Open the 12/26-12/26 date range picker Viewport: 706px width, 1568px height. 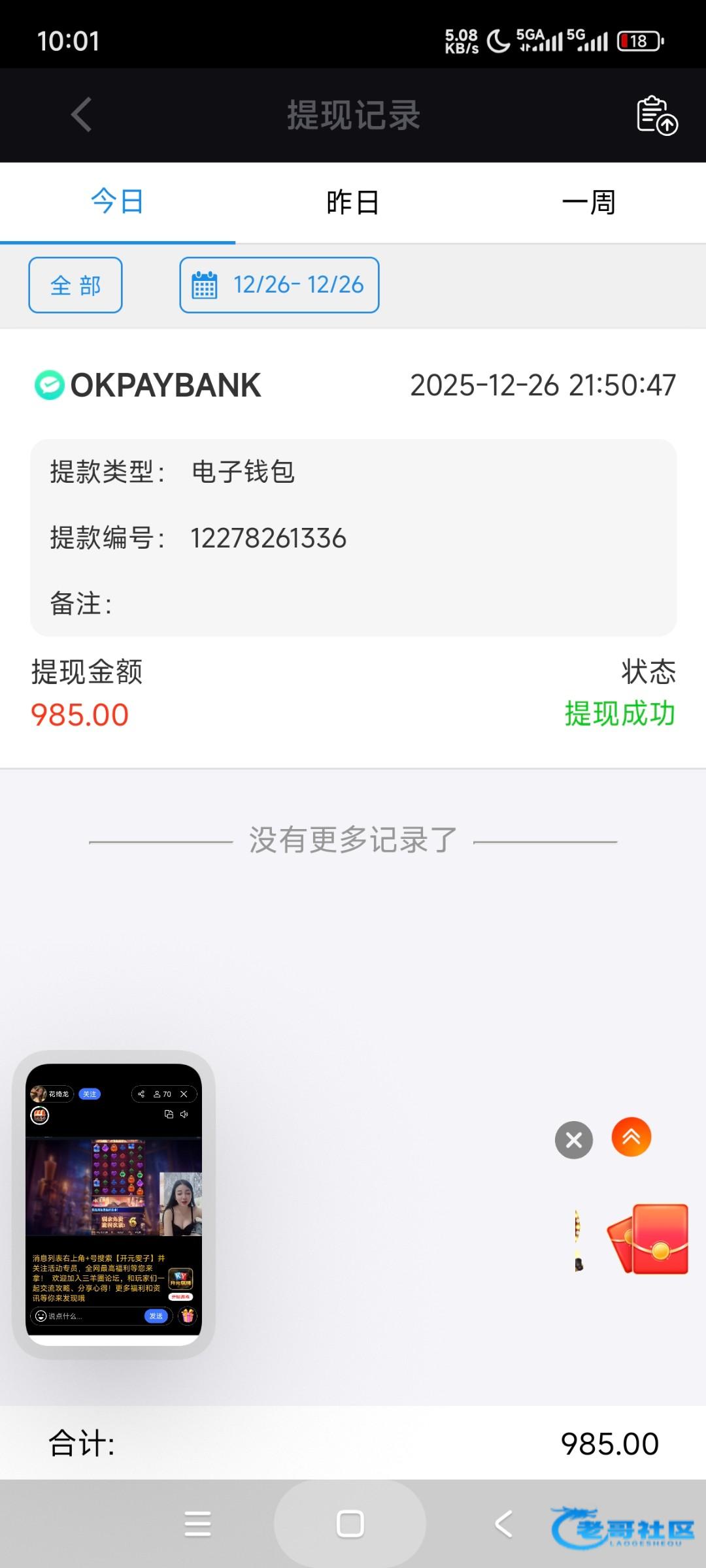[279, 286]
